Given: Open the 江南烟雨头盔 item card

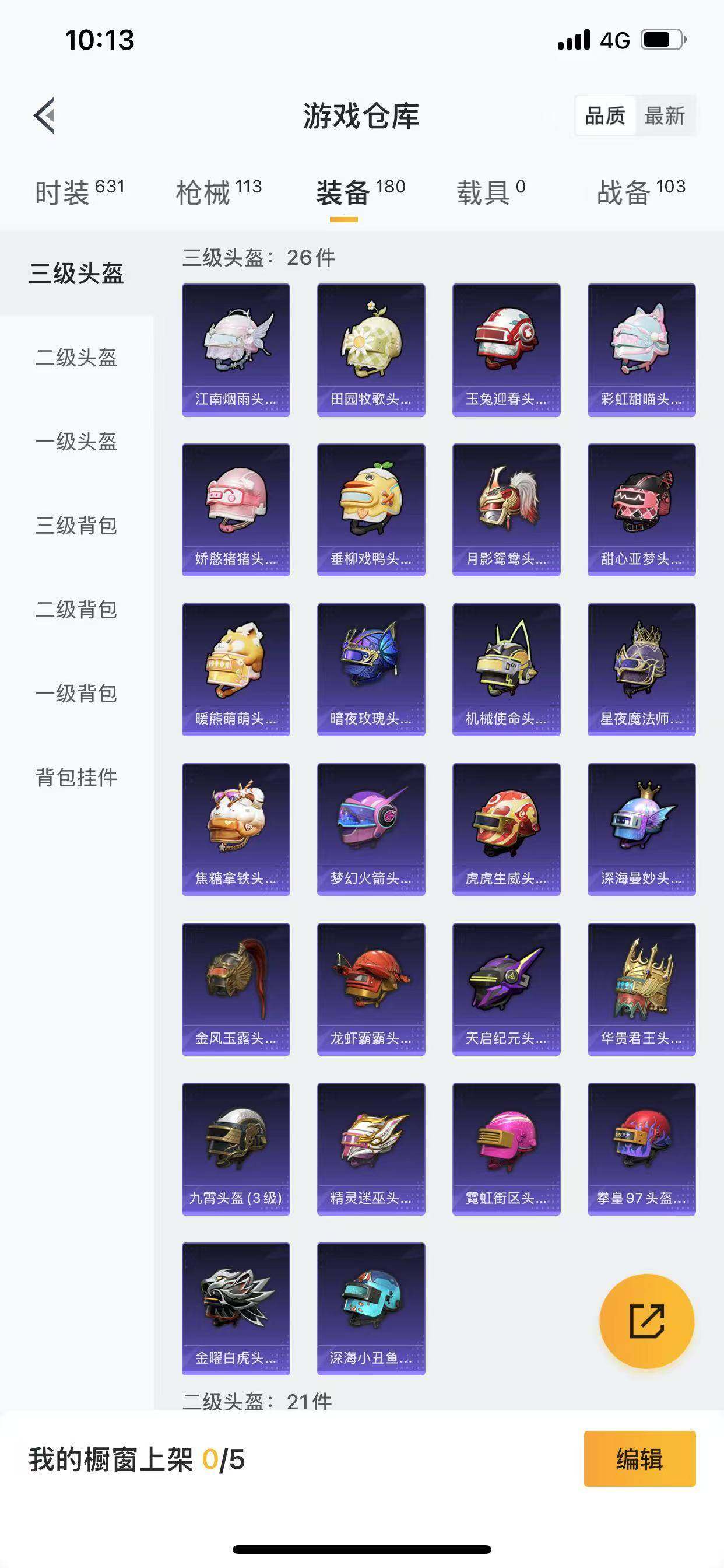Looking at the screenshot, I should click(x=236, y=349).
